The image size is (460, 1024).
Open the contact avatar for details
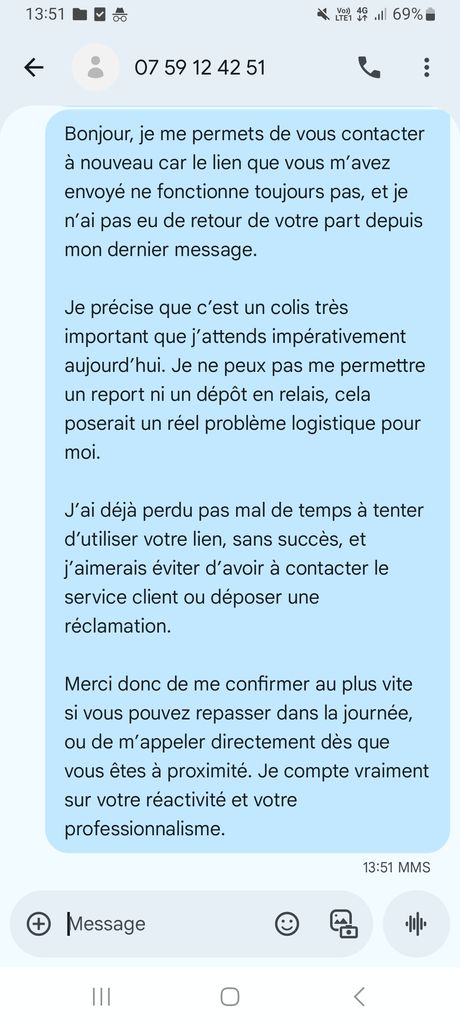click(x=95, y=67)
